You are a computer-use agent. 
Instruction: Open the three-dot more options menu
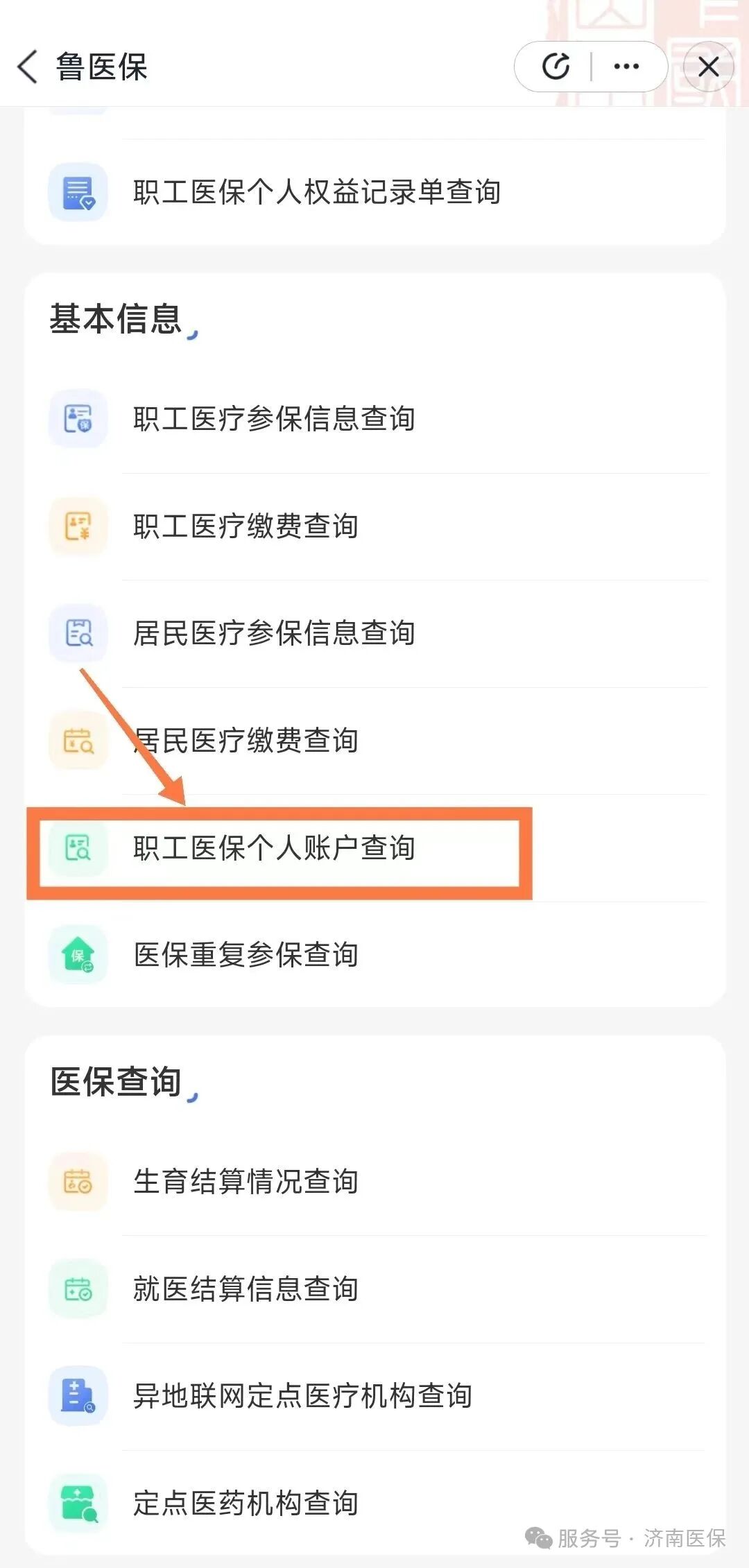(626, 67)
